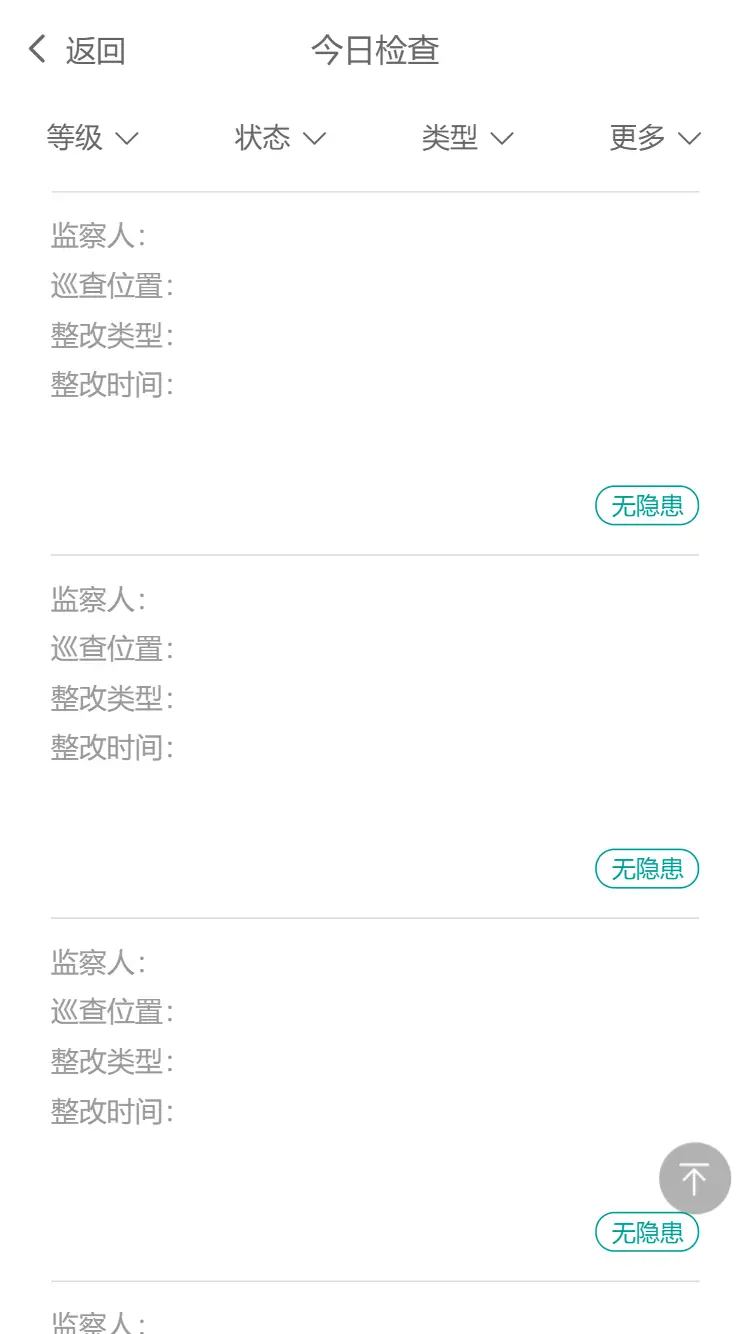Open the 更多 filter options
The width and height of the screenshot is (750, 1334).
pos(656,138)
